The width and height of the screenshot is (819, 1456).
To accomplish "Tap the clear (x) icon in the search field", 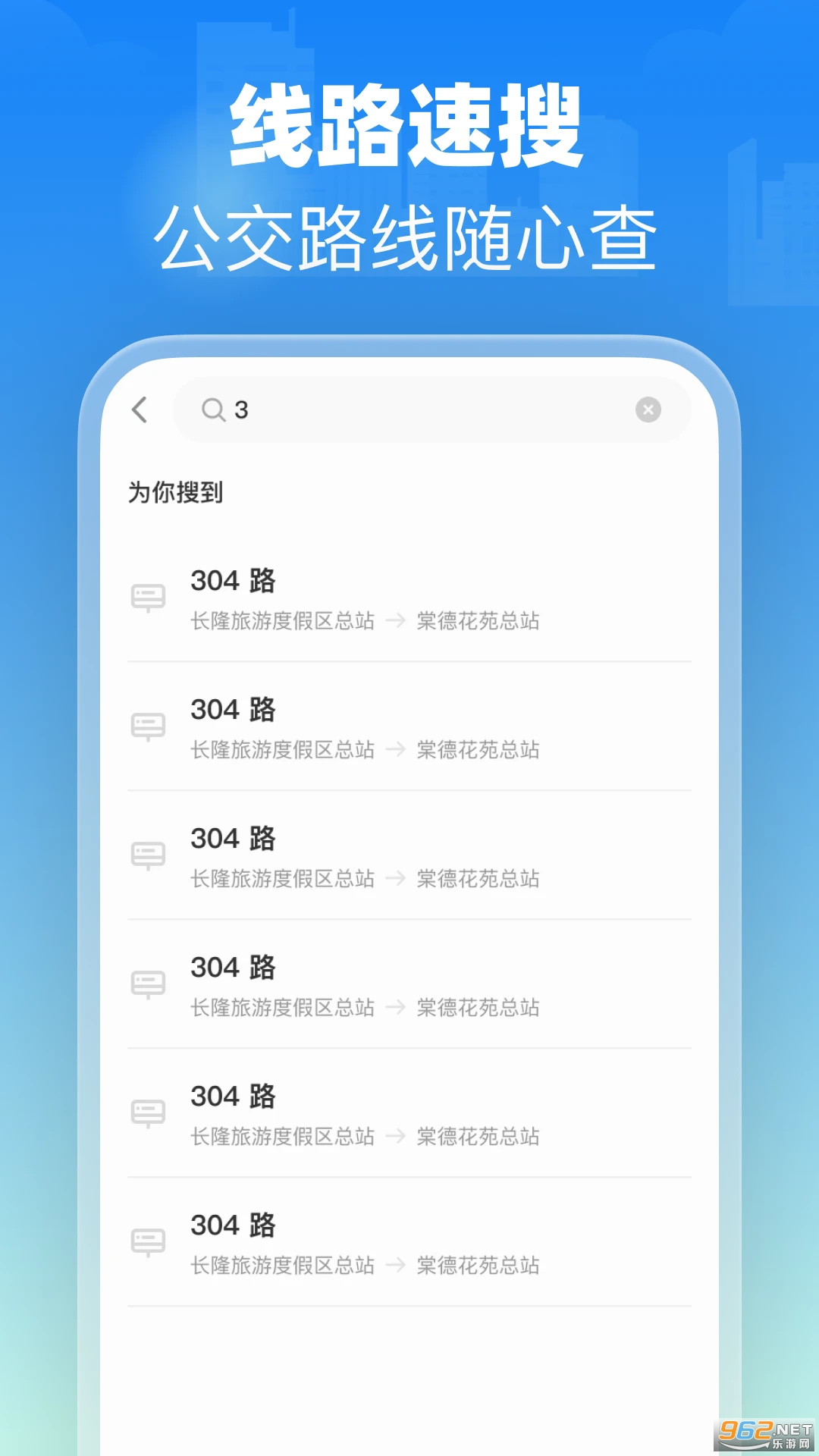I will point(647,409).
